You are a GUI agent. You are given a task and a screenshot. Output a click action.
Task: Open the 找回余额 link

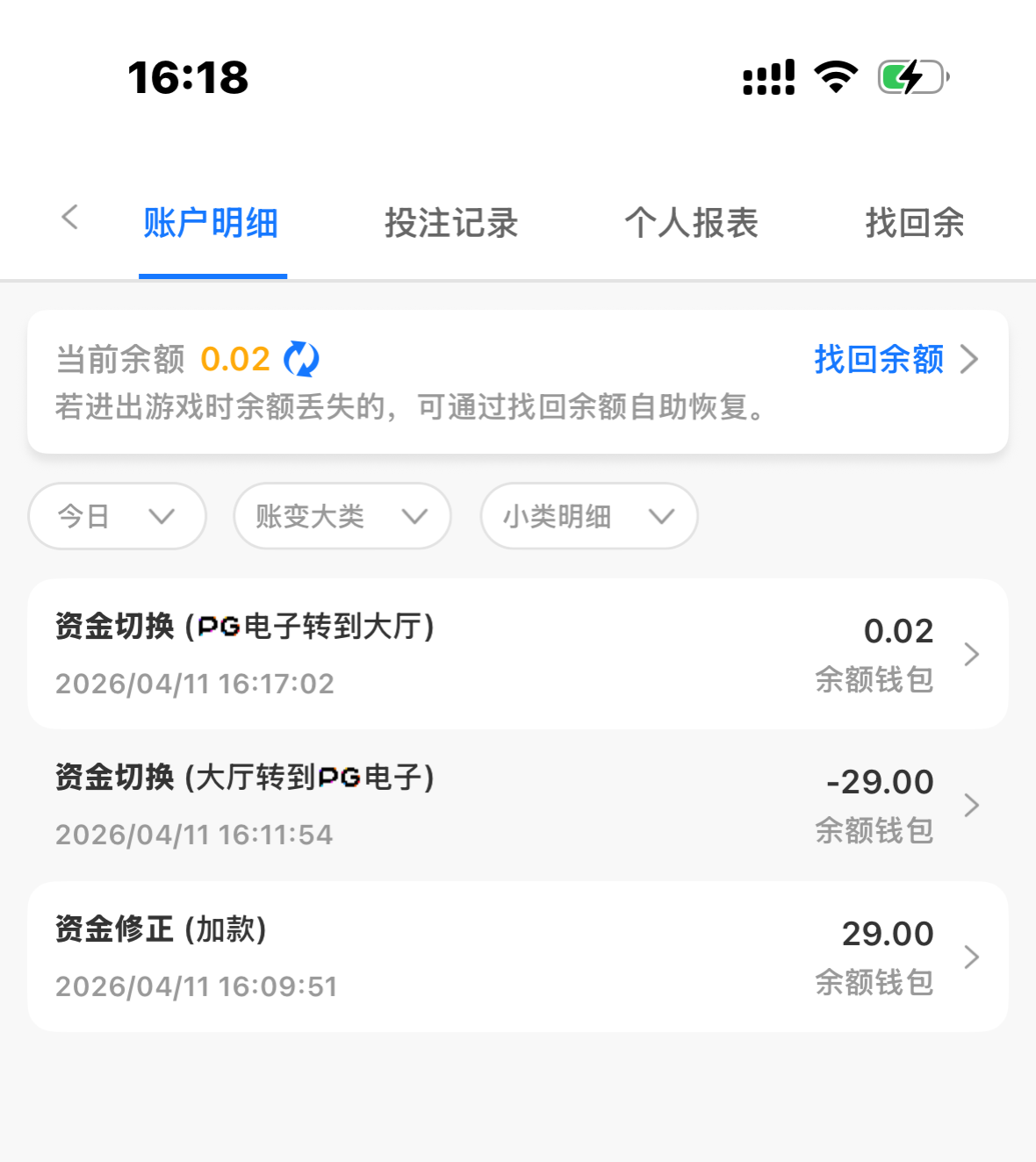tap(894, 359)
